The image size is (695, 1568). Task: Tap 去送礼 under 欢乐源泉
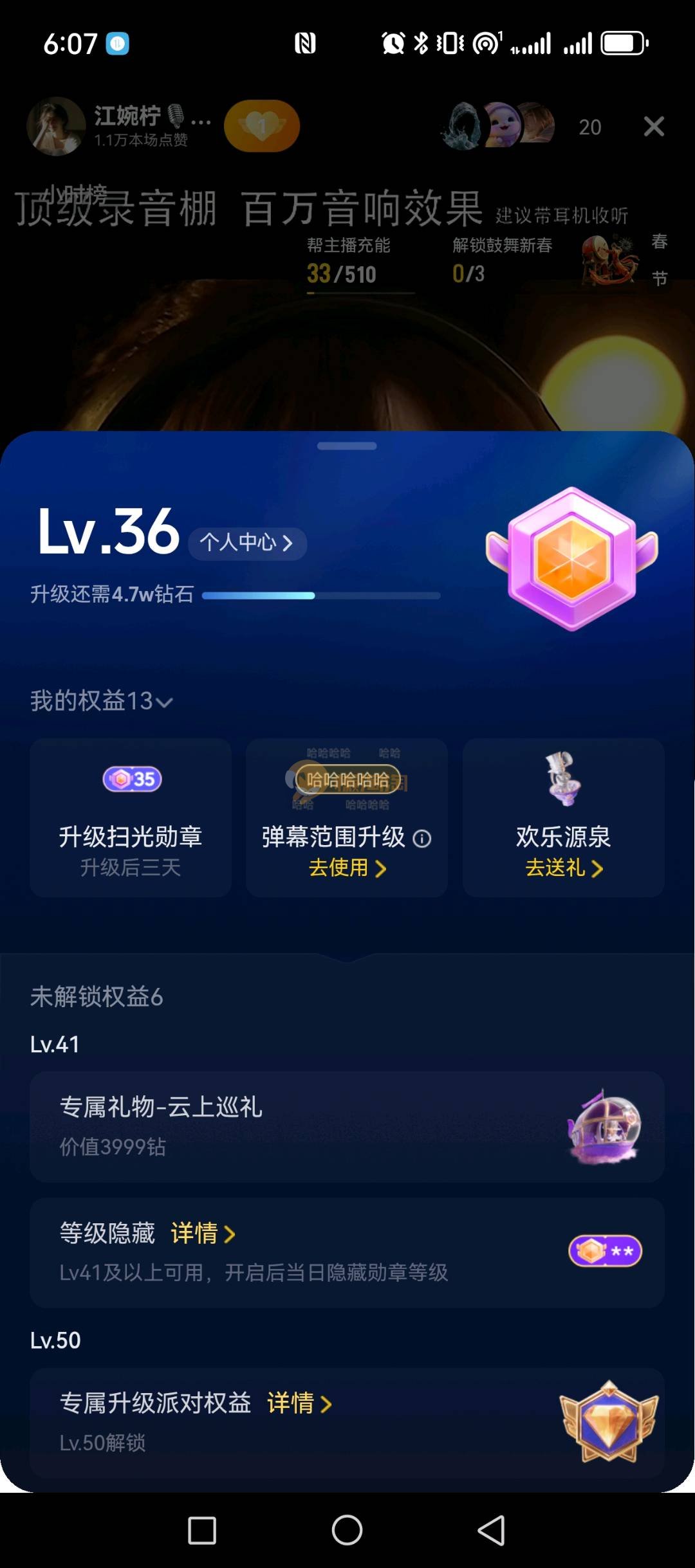pyautogui.click(x=564, y=868)
